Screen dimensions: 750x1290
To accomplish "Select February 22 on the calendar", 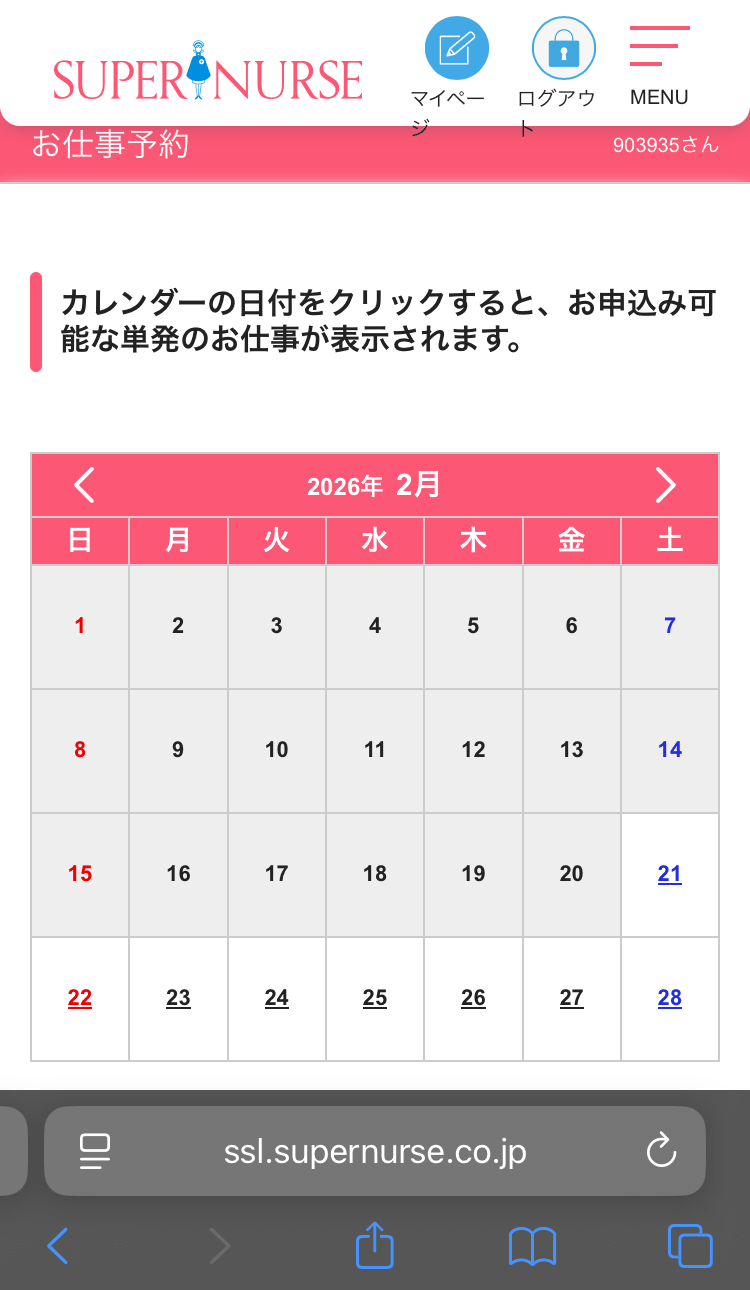I will point(80,998).
